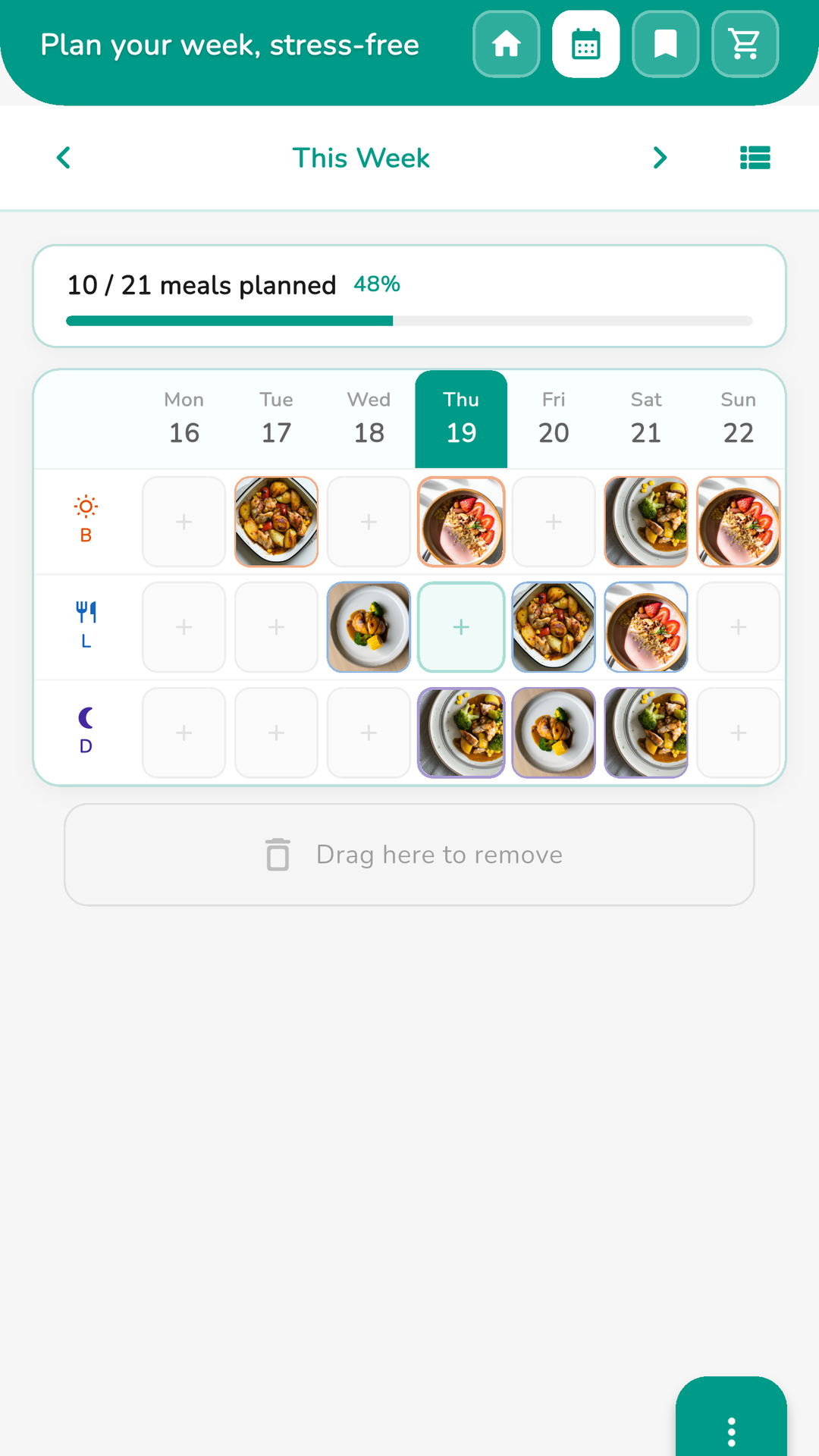Go to next week with right chevron
Image resolution: width=819 pixels, height=1456 pixels.
660,158
